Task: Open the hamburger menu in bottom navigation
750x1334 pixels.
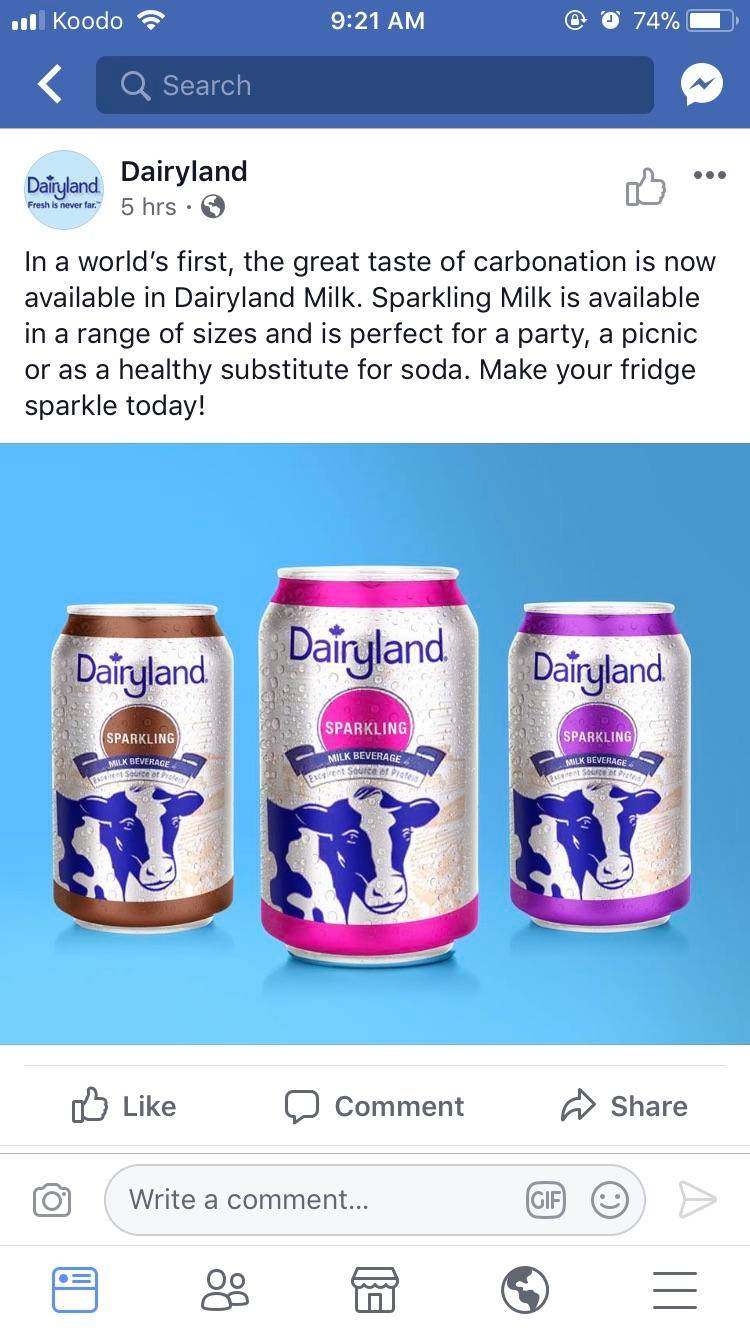Action: pyautogui.click(x=674, y=1289)
